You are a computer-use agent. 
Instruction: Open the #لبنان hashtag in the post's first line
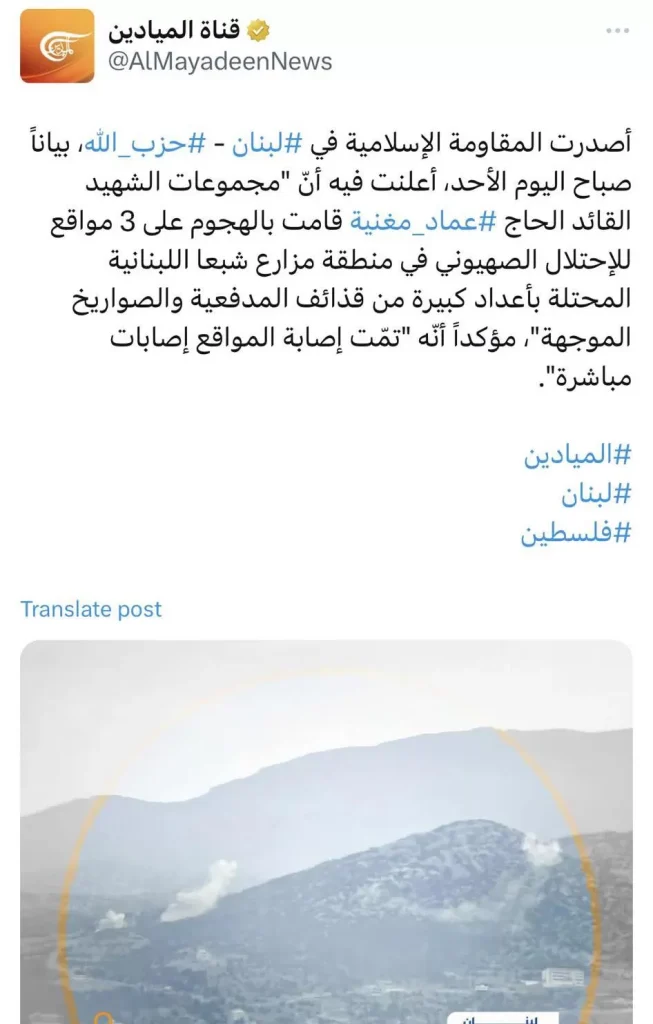point(261,144)
